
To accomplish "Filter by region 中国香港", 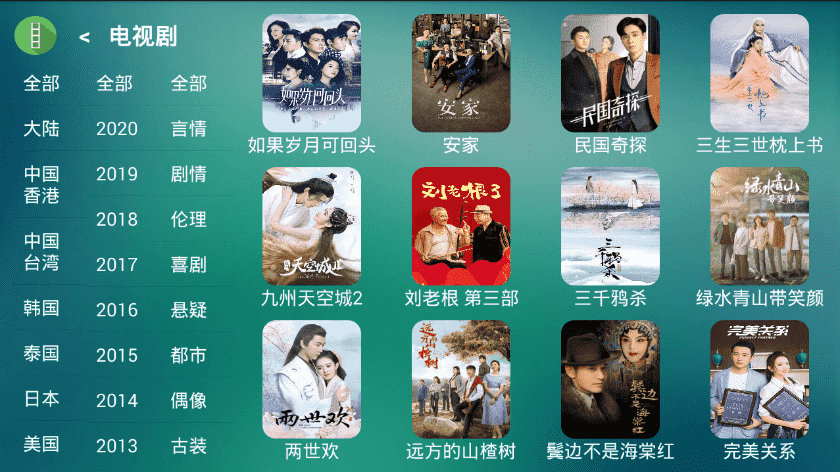I will 42,185.
